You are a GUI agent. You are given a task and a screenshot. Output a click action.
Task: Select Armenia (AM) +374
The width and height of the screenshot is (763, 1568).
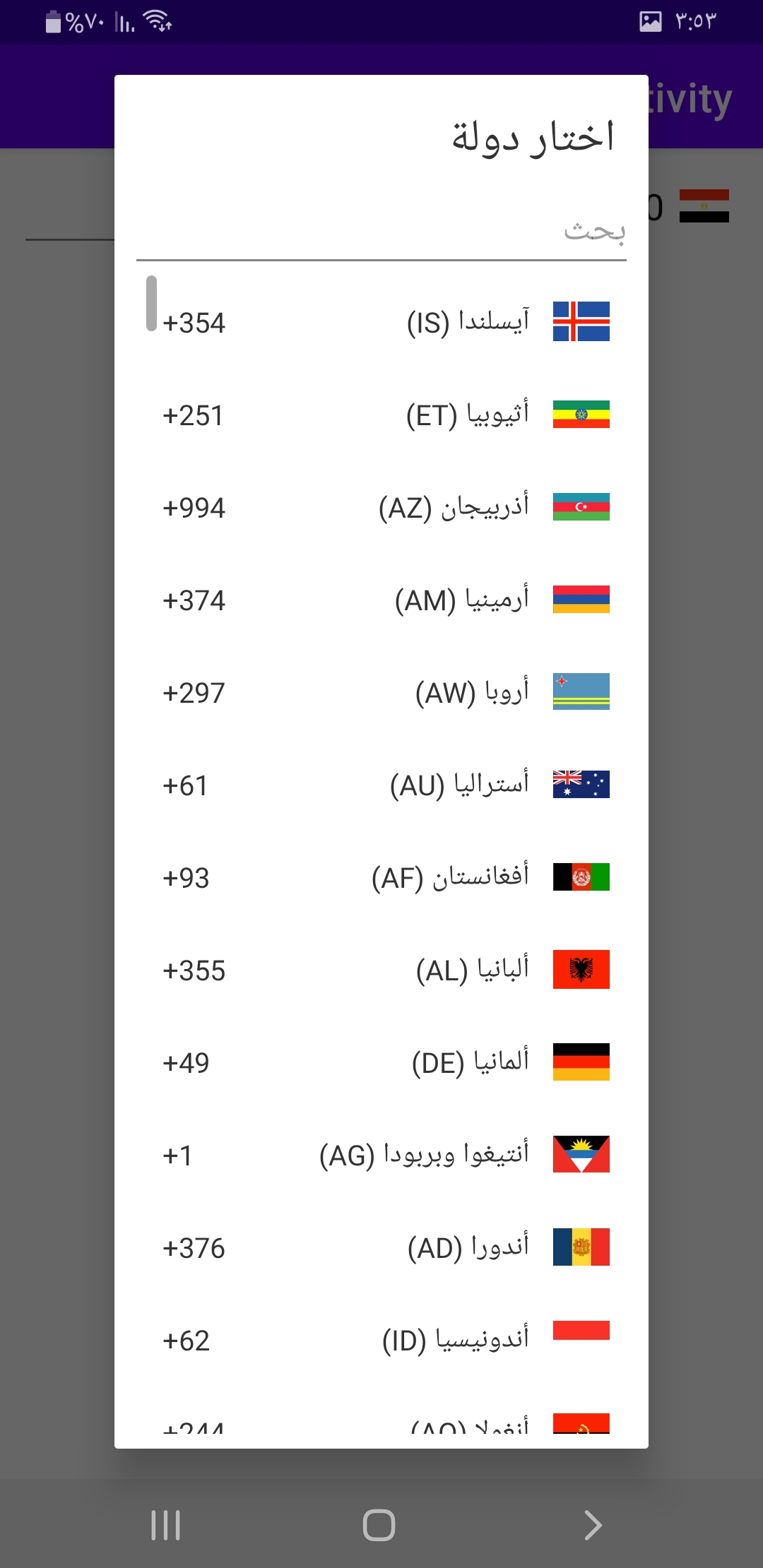(381, 600)
